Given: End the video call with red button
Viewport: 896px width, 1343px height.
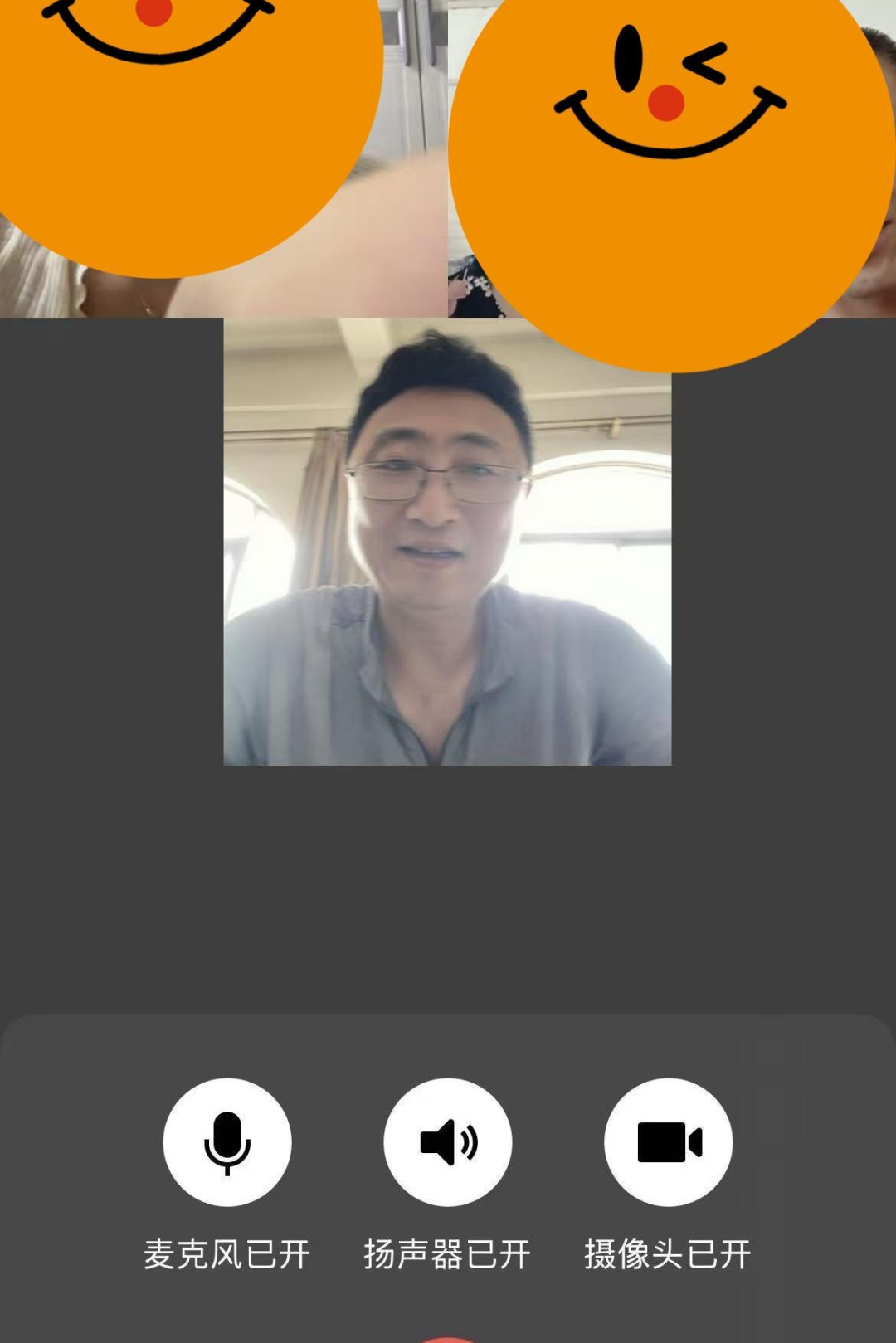Looking at the screenshot, I should click(x=447, y=1337).
